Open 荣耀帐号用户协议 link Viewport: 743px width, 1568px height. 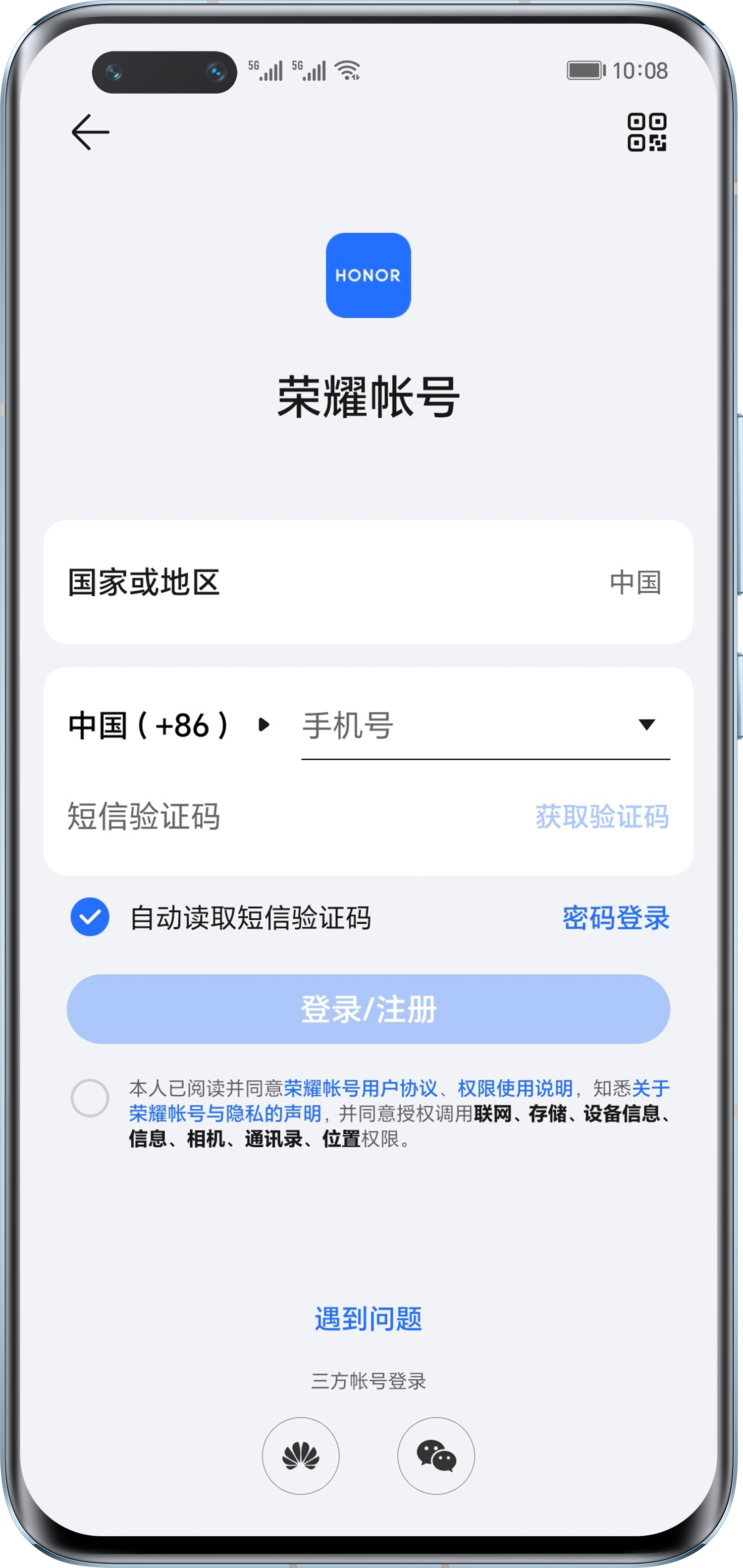click(360, 1088)
